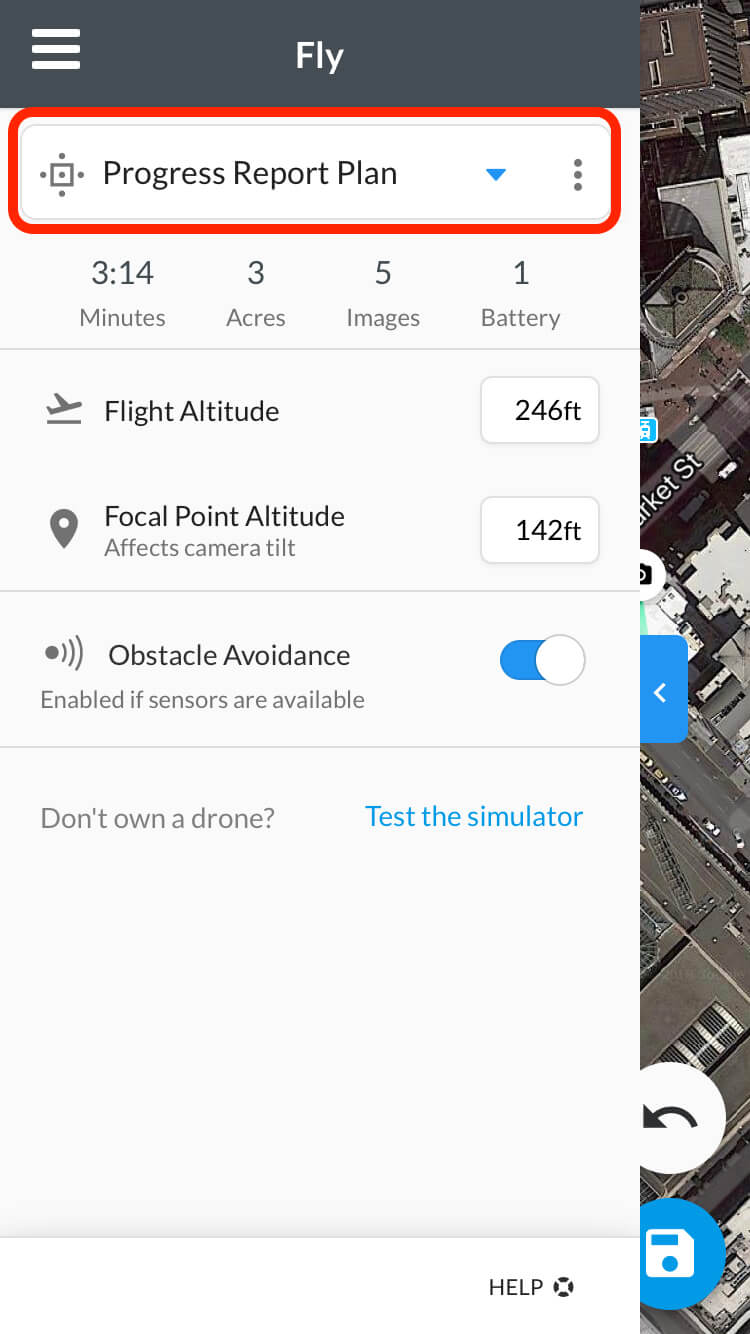This screenshot has height=1334, width=750.
Task: Open Help
Action: (531, 1287)
